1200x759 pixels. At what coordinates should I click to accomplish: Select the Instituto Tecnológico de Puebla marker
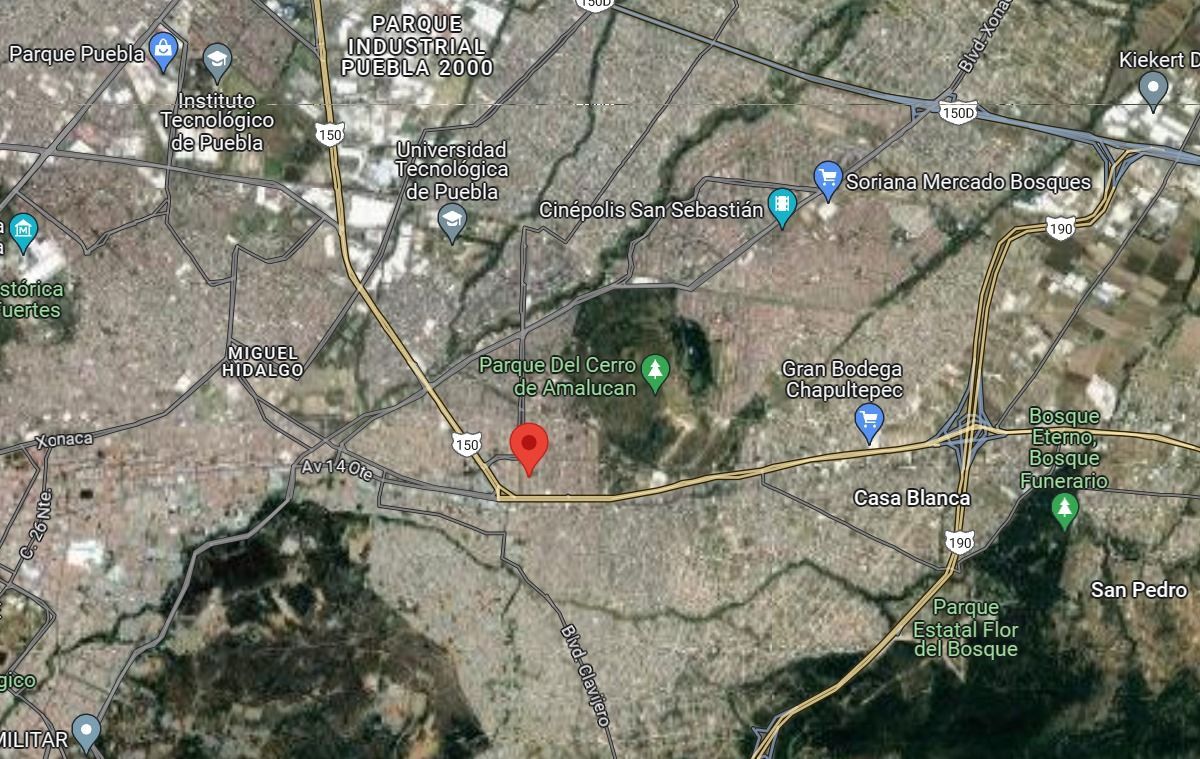[217, 63]
